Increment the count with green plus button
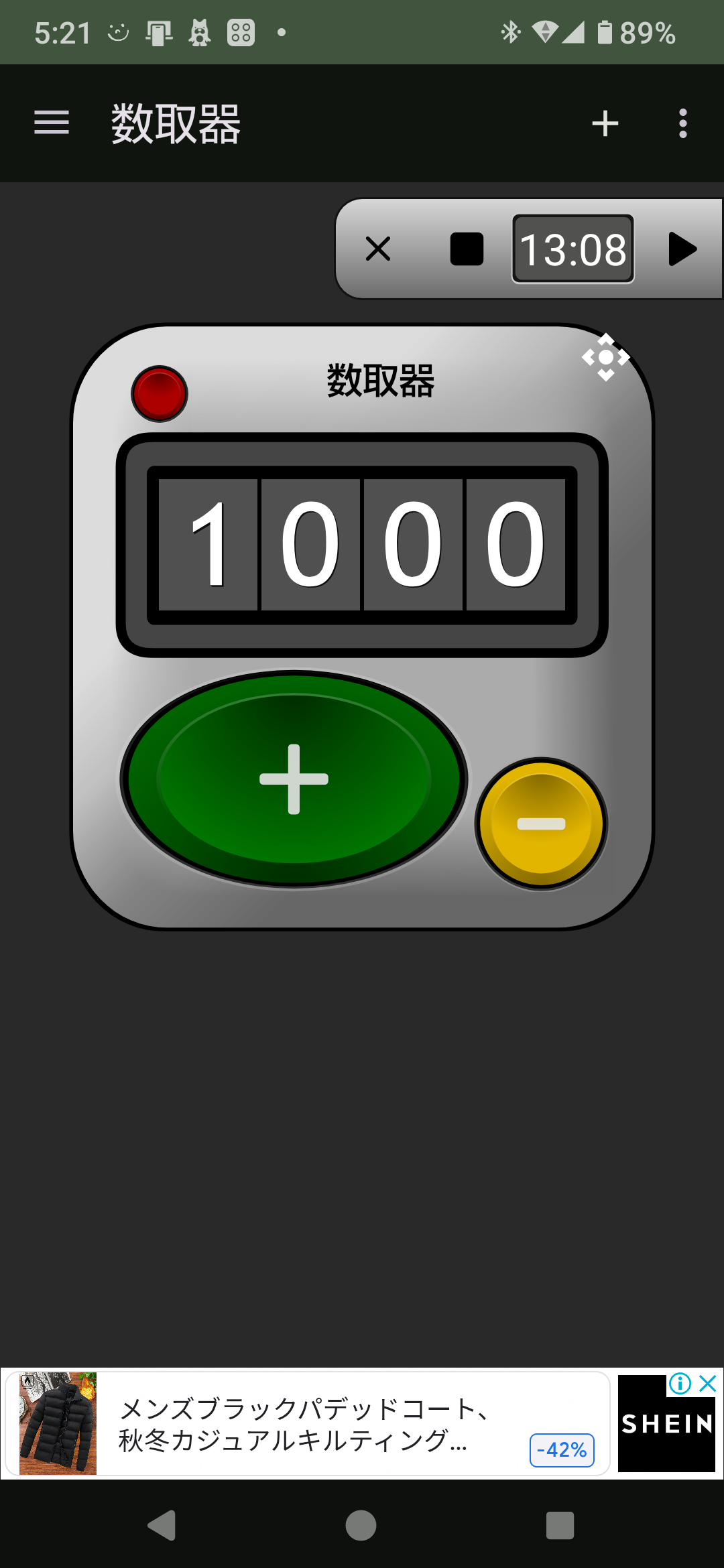The width and height of the screenshot is (724, 1568). (294, 779)
